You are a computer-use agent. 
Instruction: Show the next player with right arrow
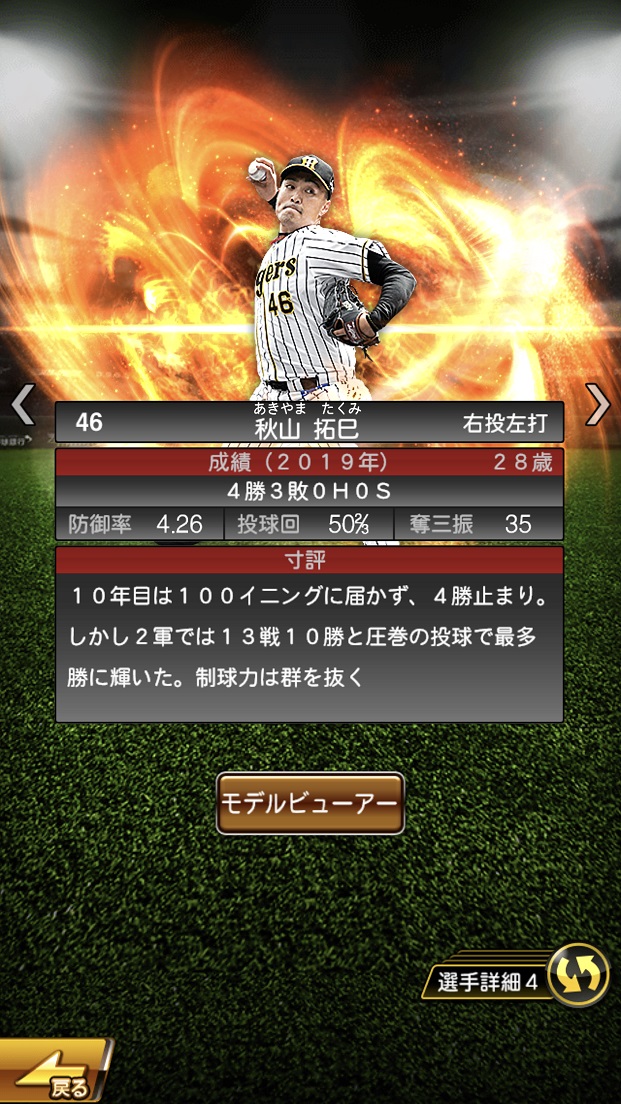click(597, 405)
